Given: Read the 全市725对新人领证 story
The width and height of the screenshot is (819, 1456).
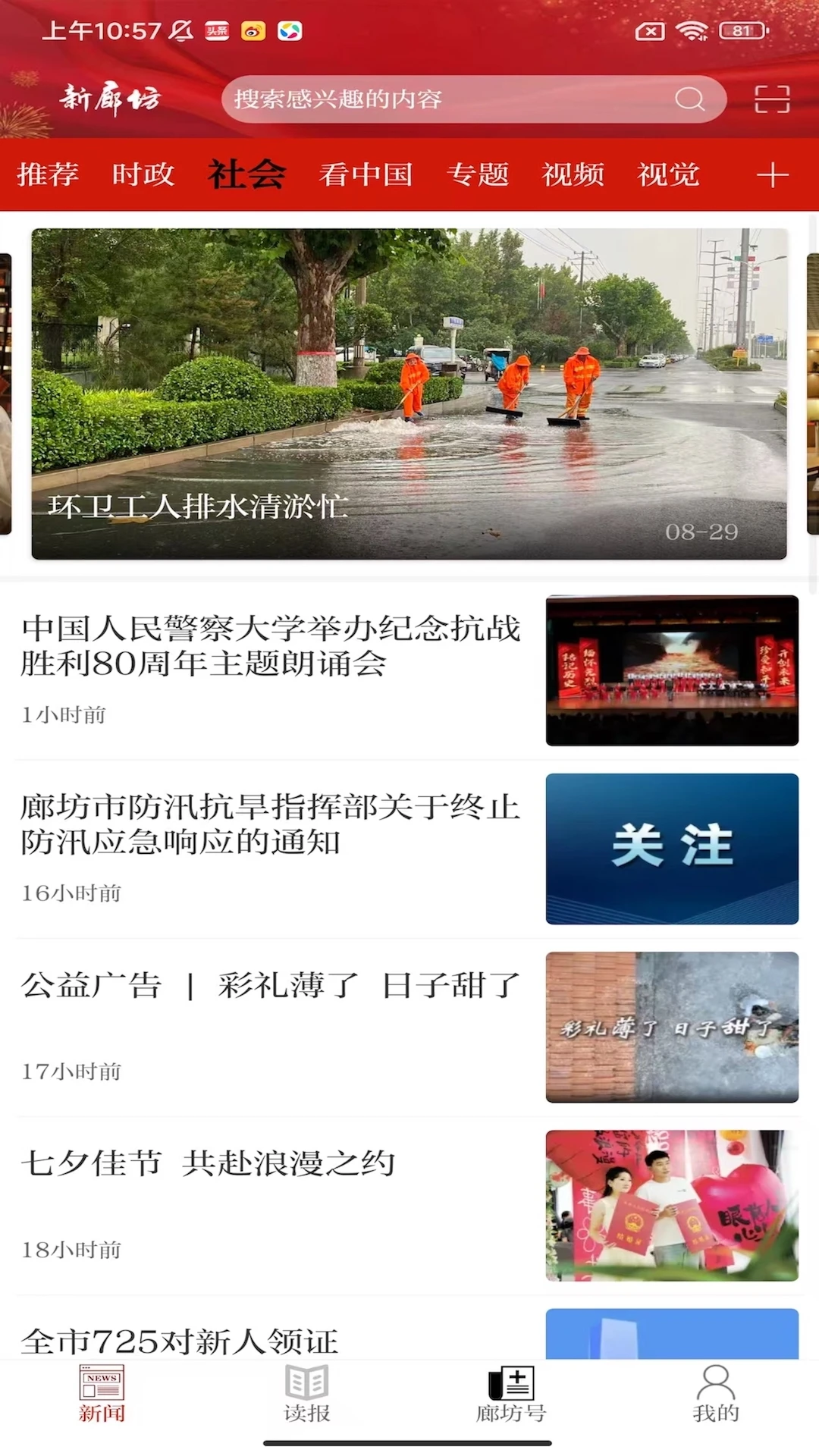Looking at the screenshot, I should coord(180,1341).
